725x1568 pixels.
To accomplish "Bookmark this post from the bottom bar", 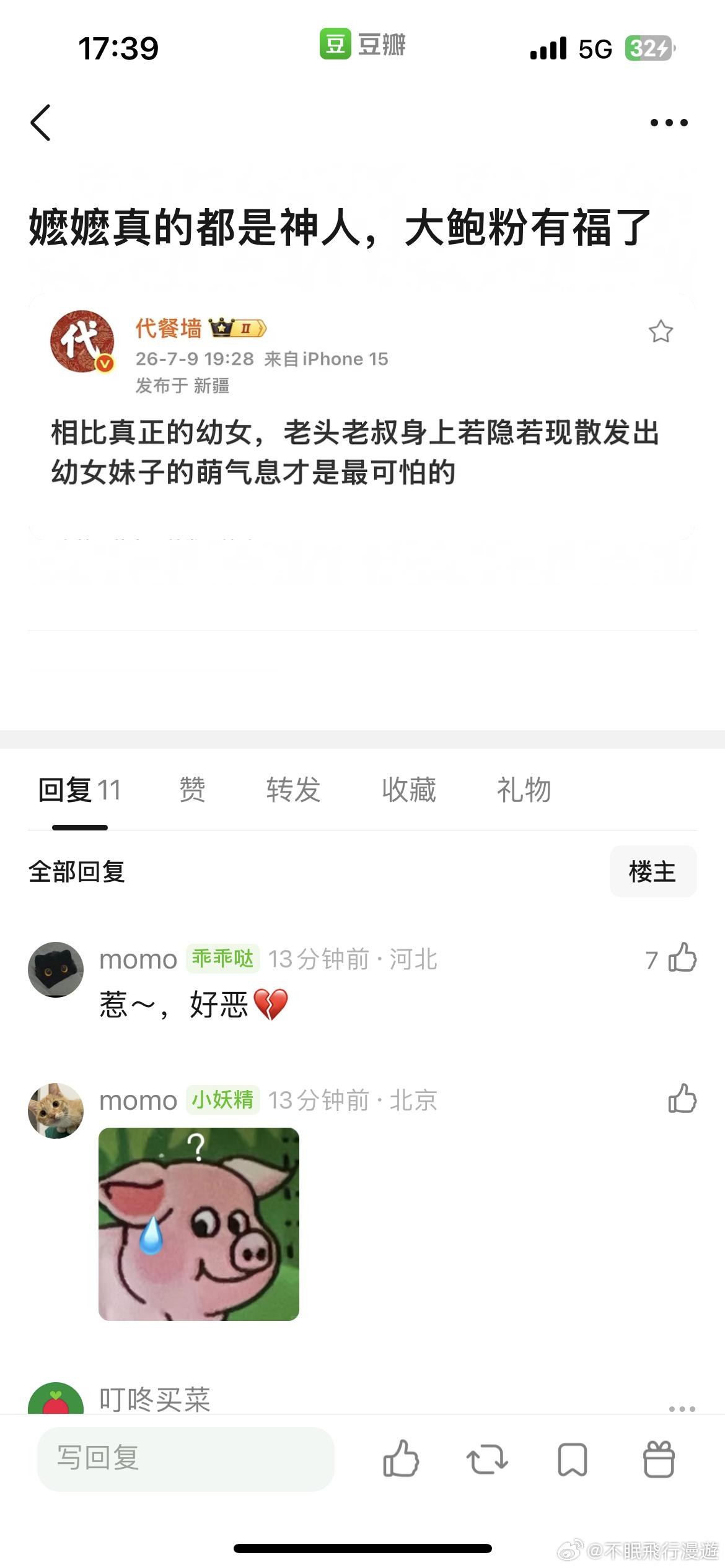I will (x=573, y=1460).
